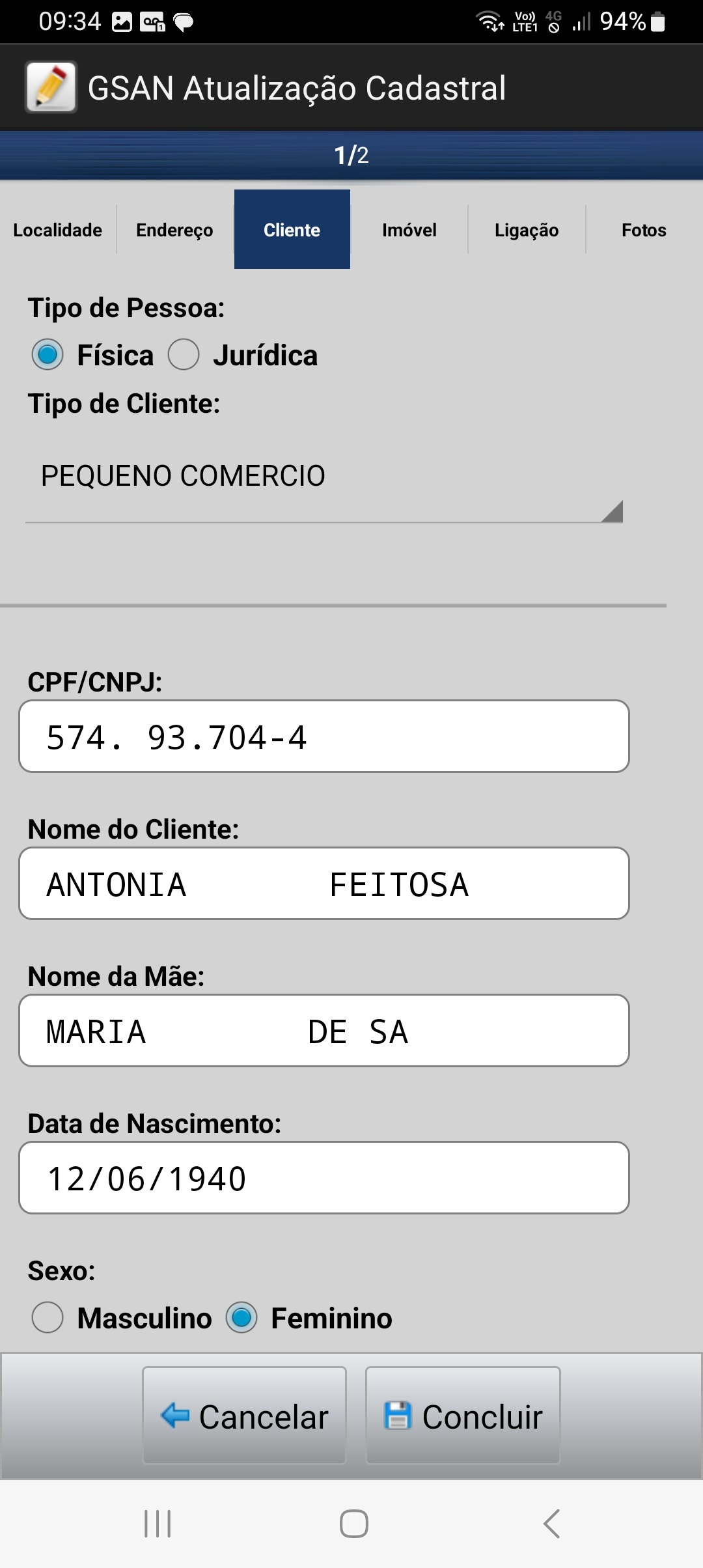
Task: Select Jurídica person type
Action: (184, 355)
